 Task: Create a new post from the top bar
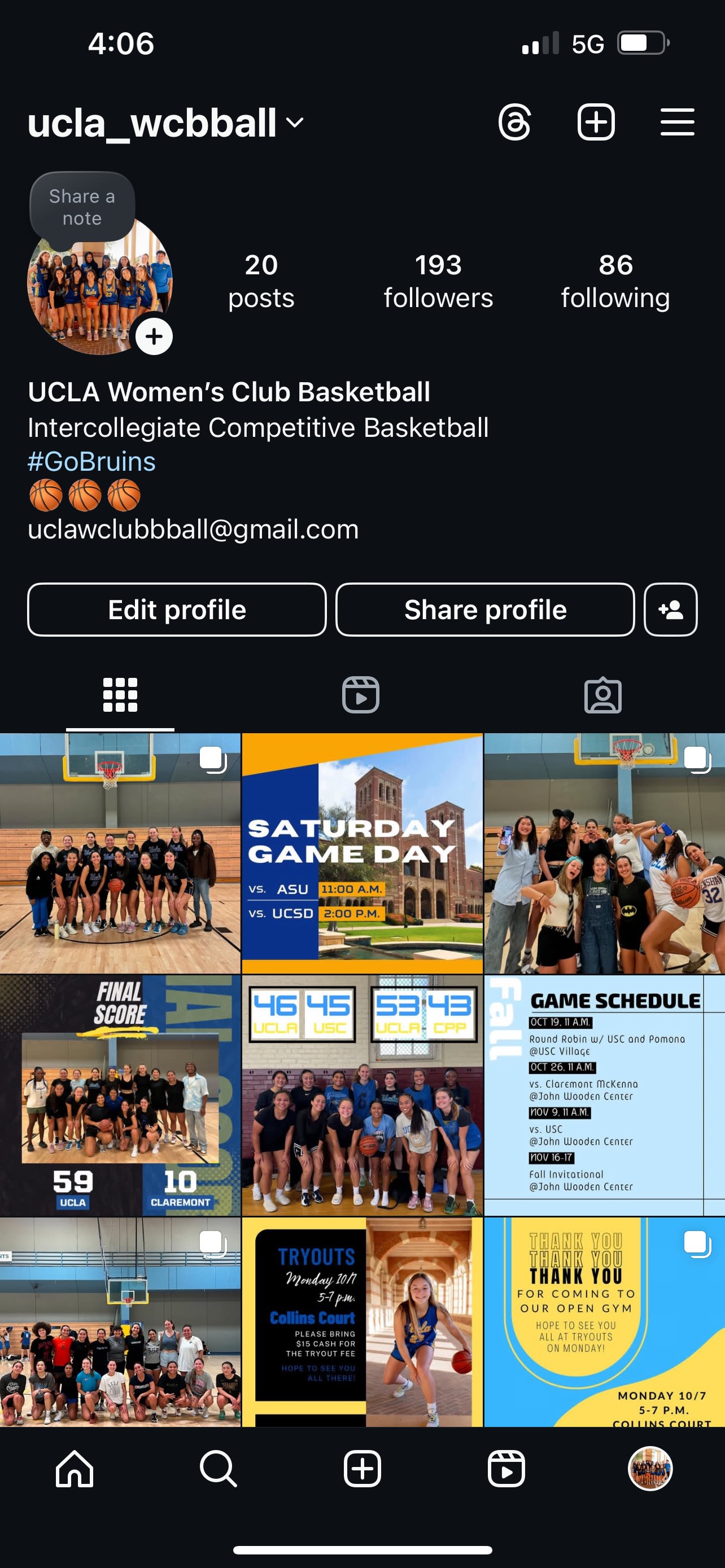point(595,122)
